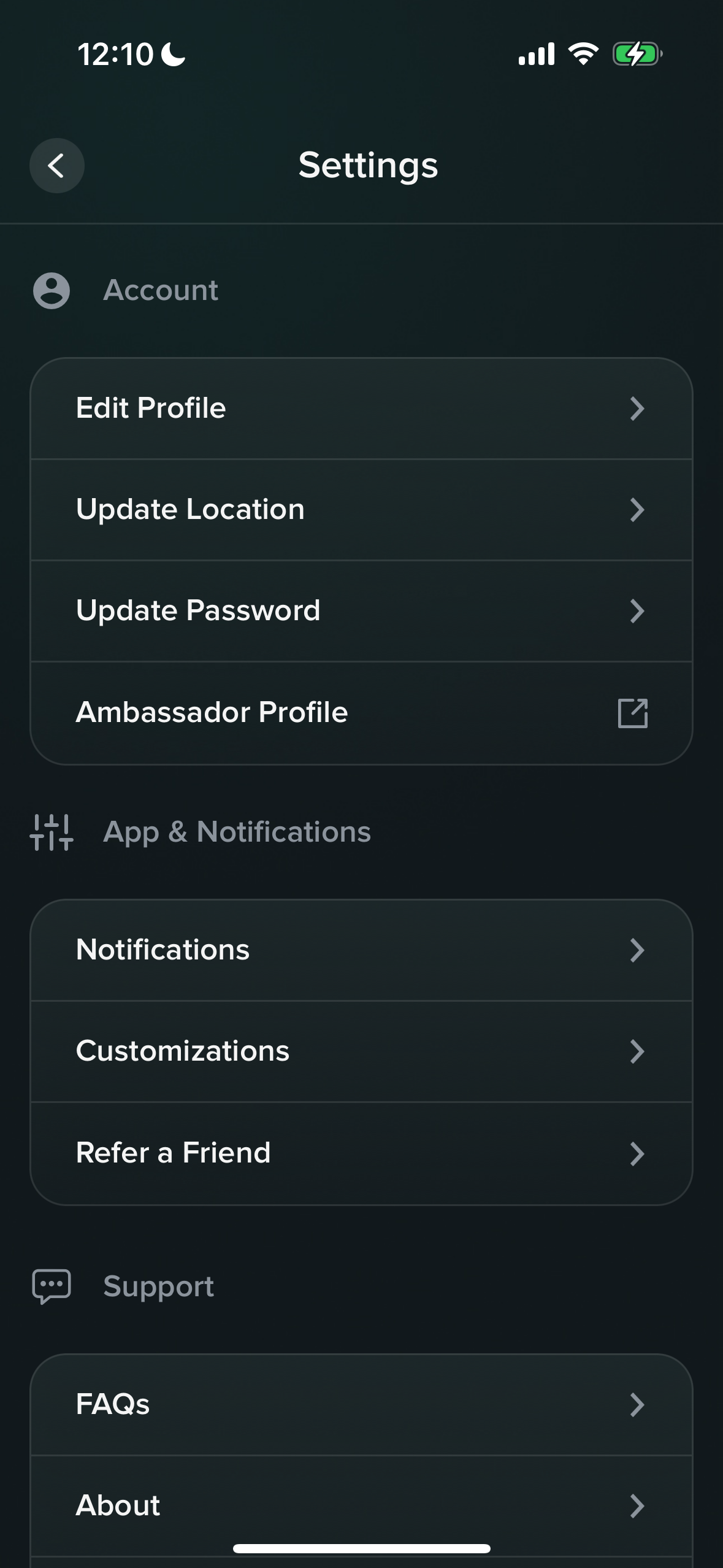
Task: Open the About page
Action: coord(361,1506)
